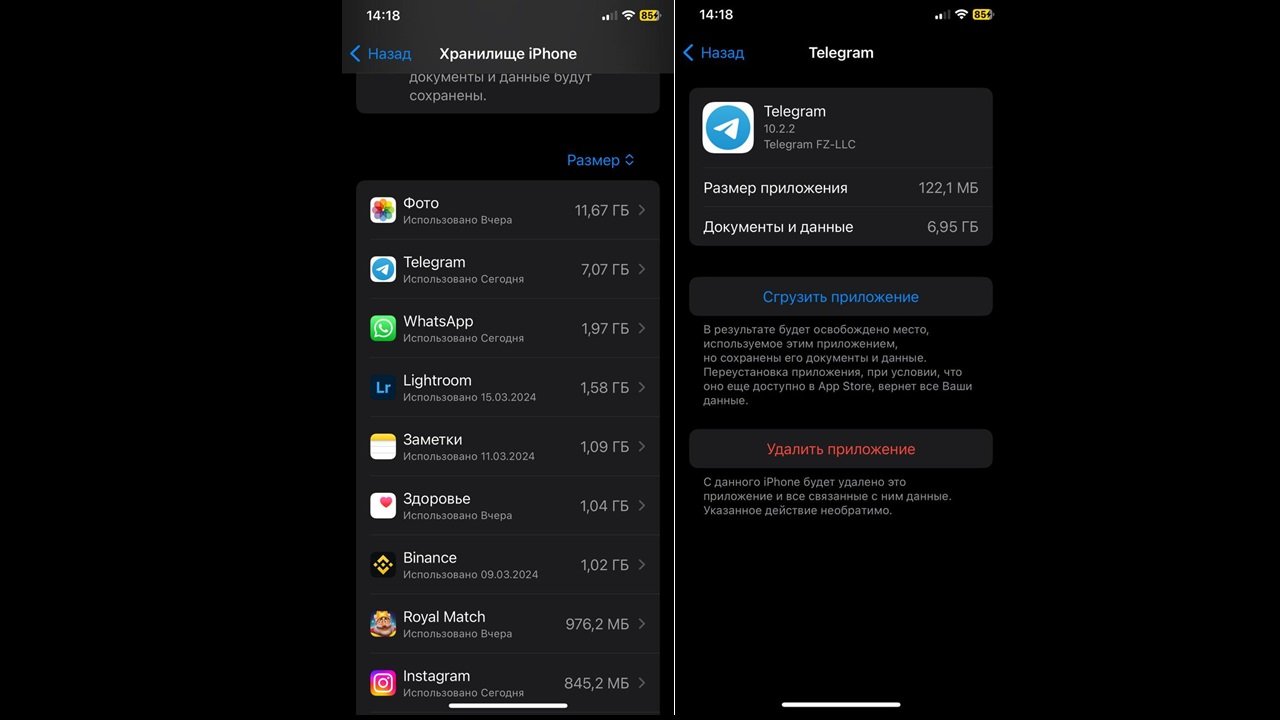Open the Размер sorting dropdown
This screenshot has height=720, width=1280.
[x=600, y=160]
